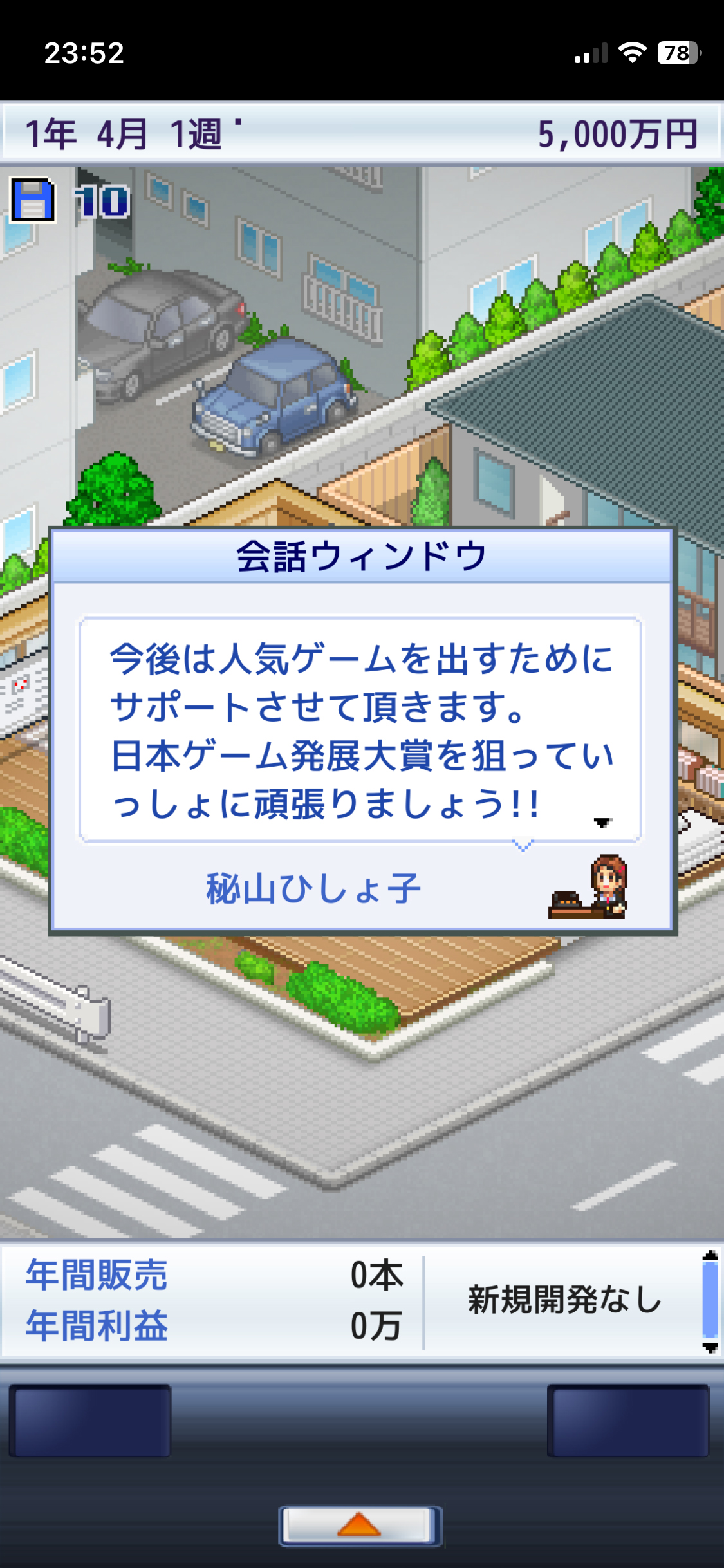The image size is (724, 1568).
Task: Tap the blank right bottom button
Action: [x=628, y=1419]
